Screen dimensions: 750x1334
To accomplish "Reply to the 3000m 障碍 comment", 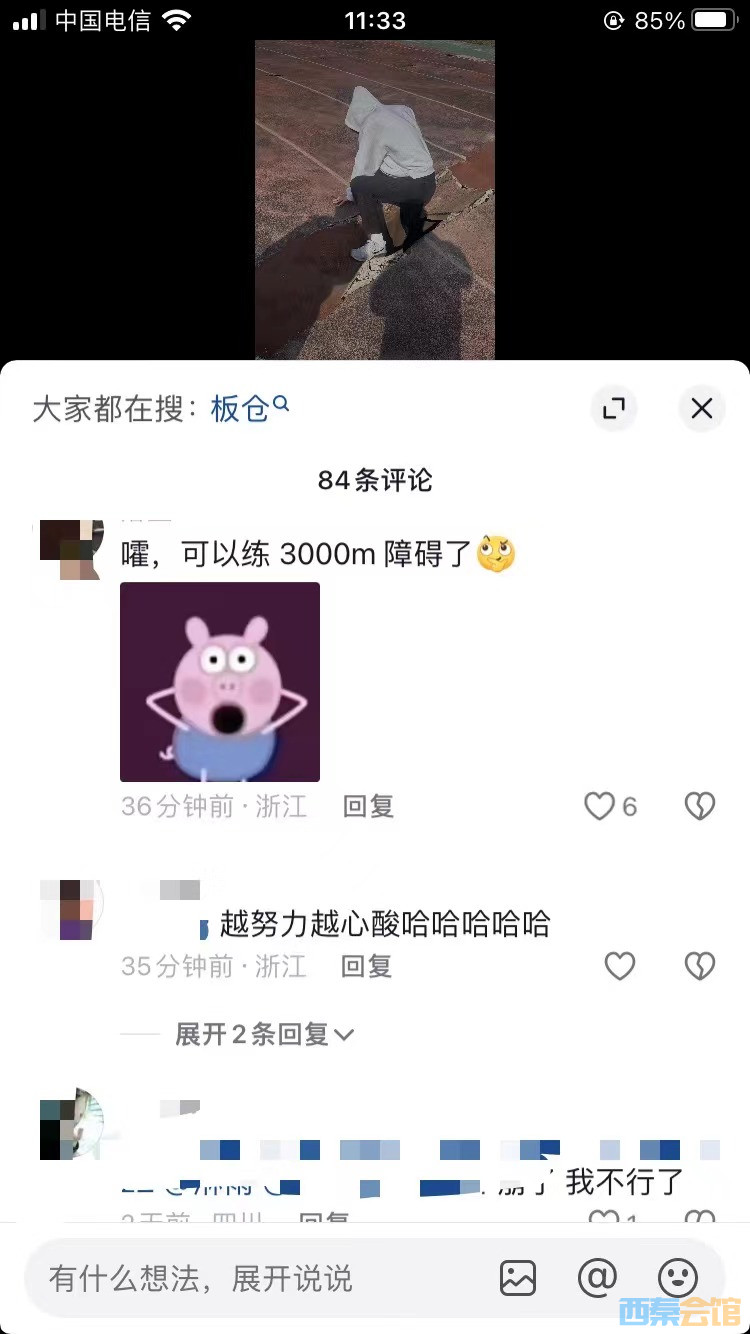I will [368, 806].
